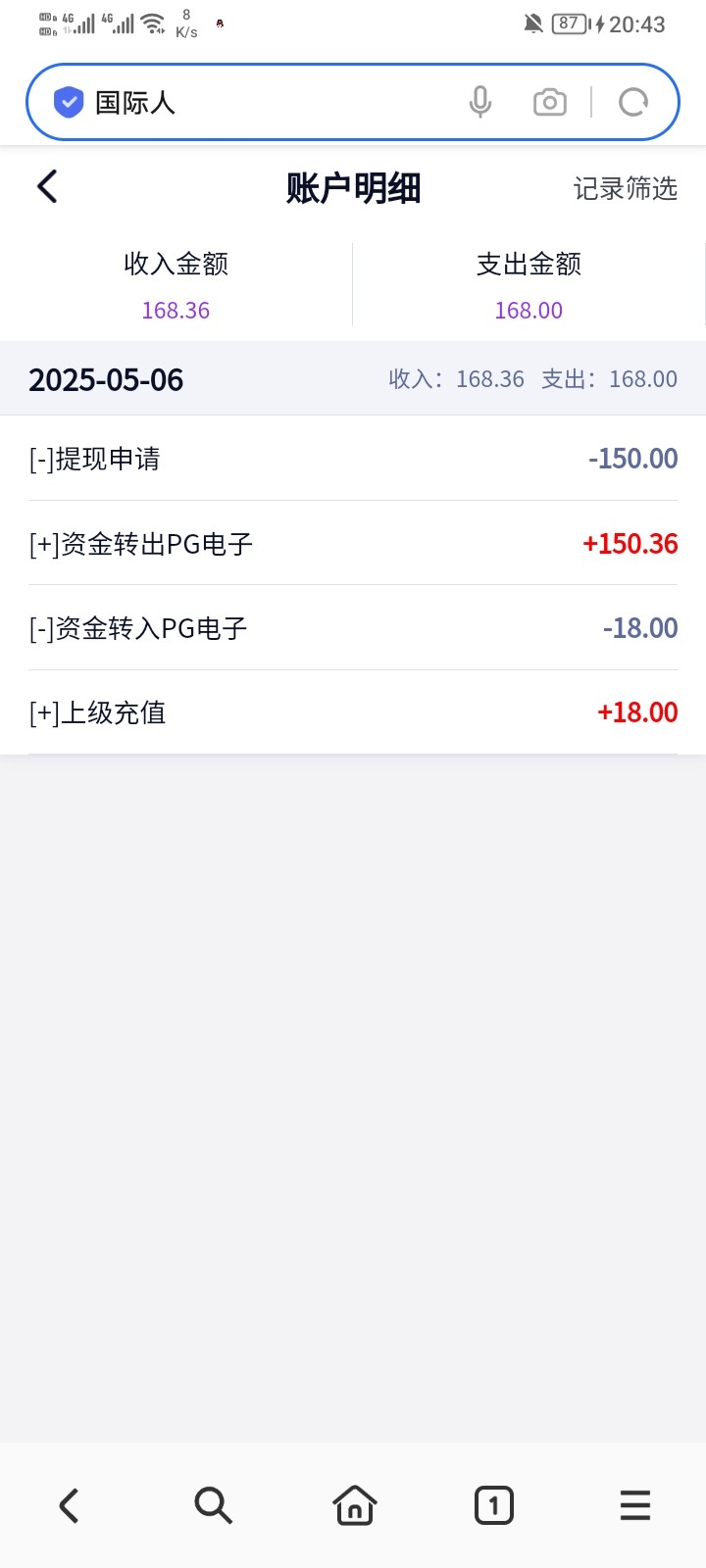The image size is (706, 1568).
Task: Start voice search with the microphone icon
Action: 479,102
